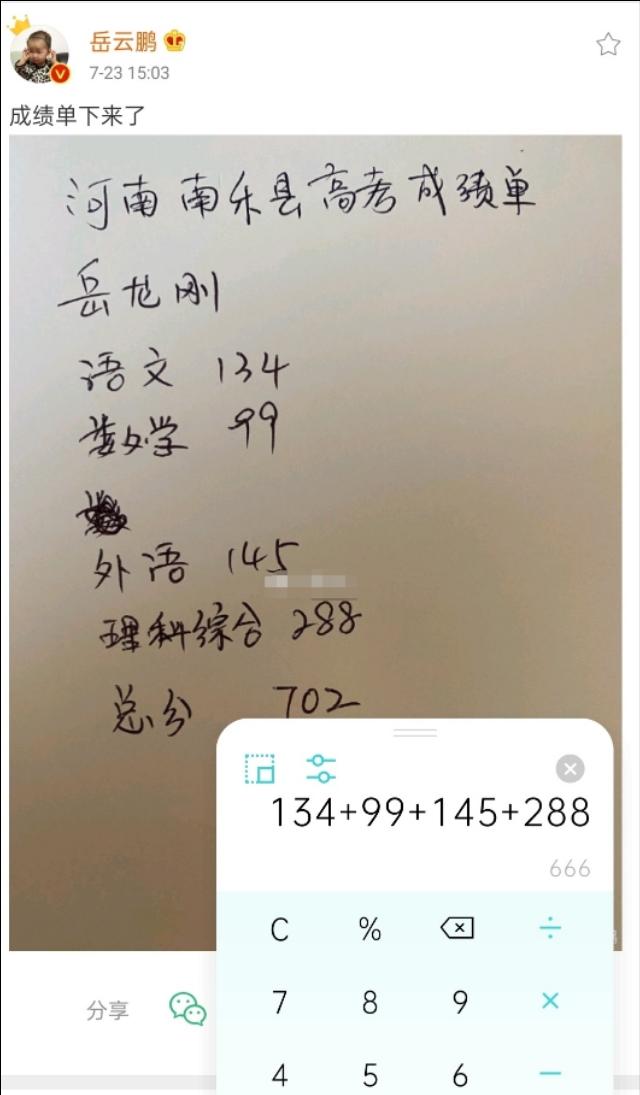Share the post to WeChat

point(187,1009)
